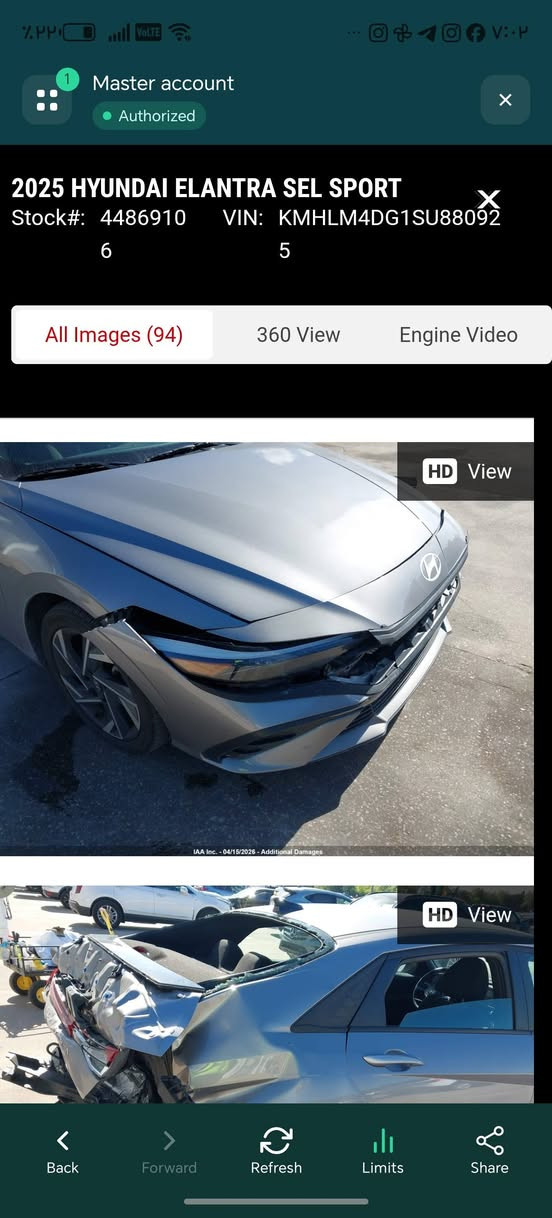
Task: Open the front bumper damage photo
Action: click(267, 649)
